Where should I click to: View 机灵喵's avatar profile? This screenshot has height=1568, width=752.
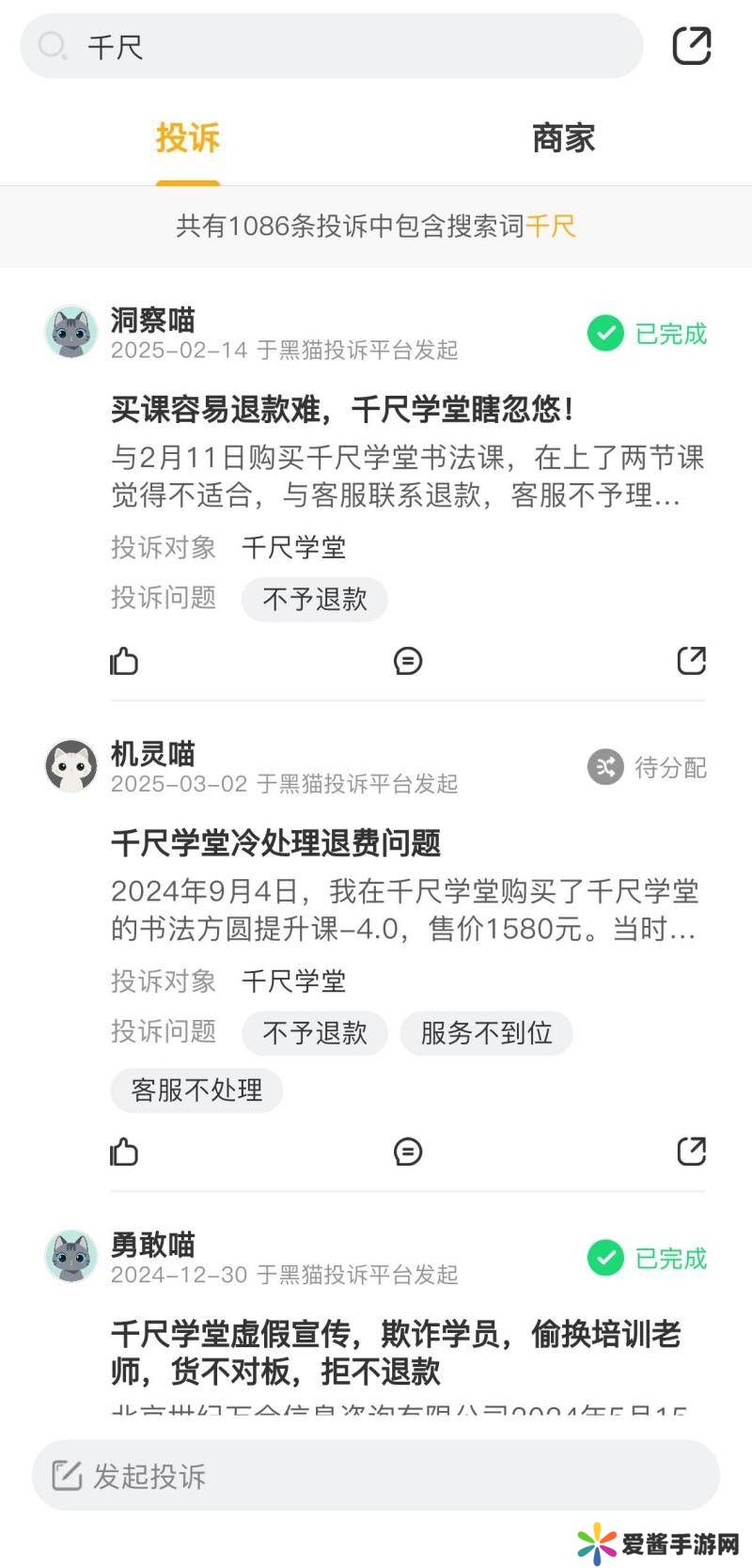pos(71,765)
